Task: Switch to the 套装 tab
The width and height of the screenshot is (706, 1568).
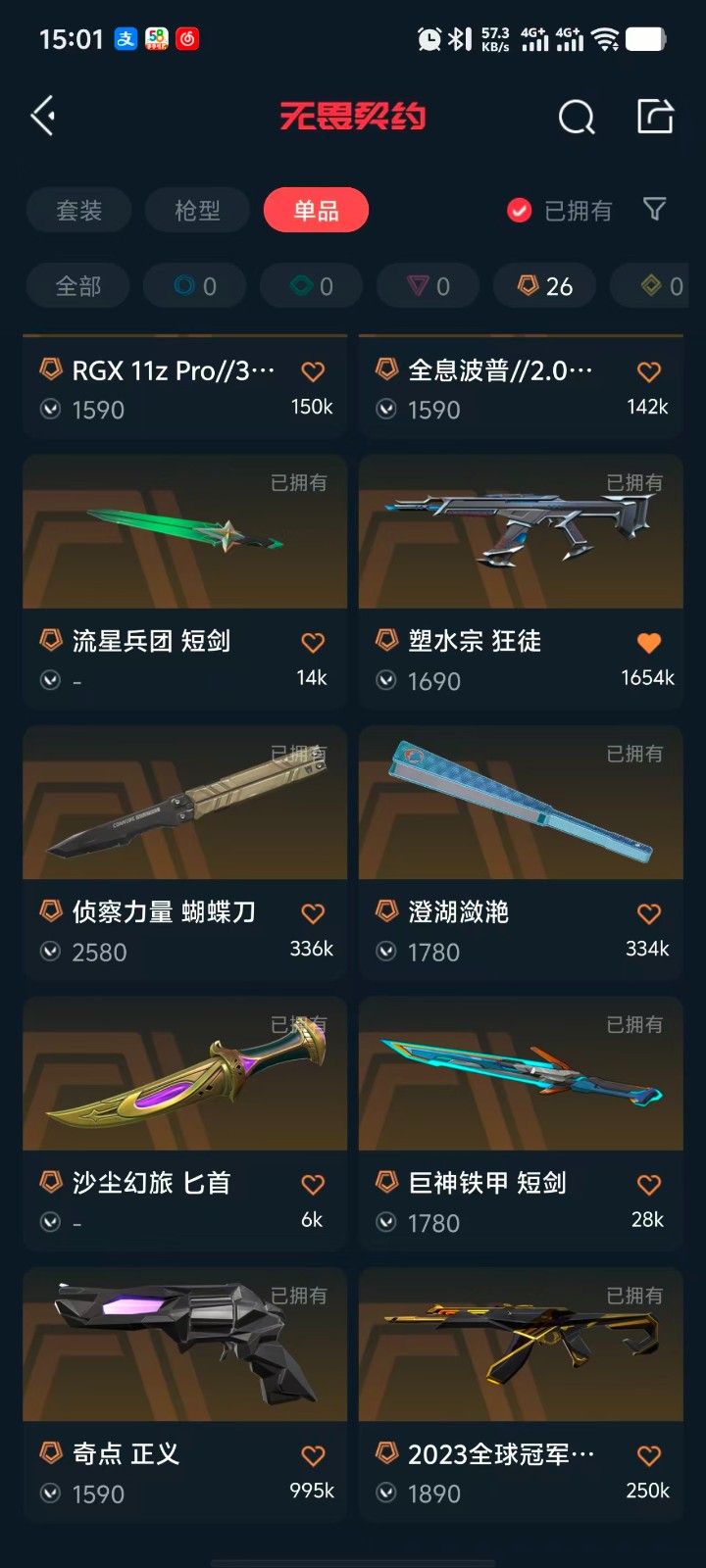Action: 79,211
